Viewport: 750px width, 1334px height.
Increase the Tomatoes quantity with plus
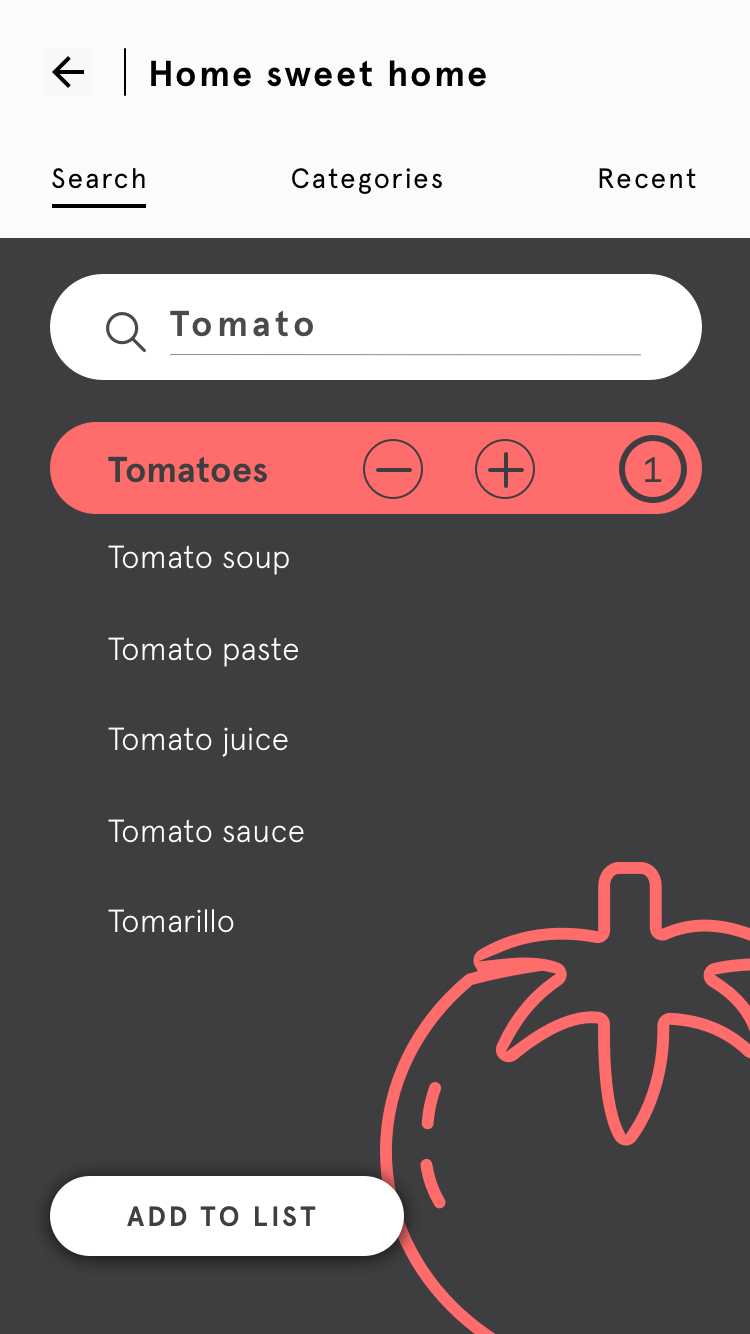pyautogui.click(x=505, y=469)
